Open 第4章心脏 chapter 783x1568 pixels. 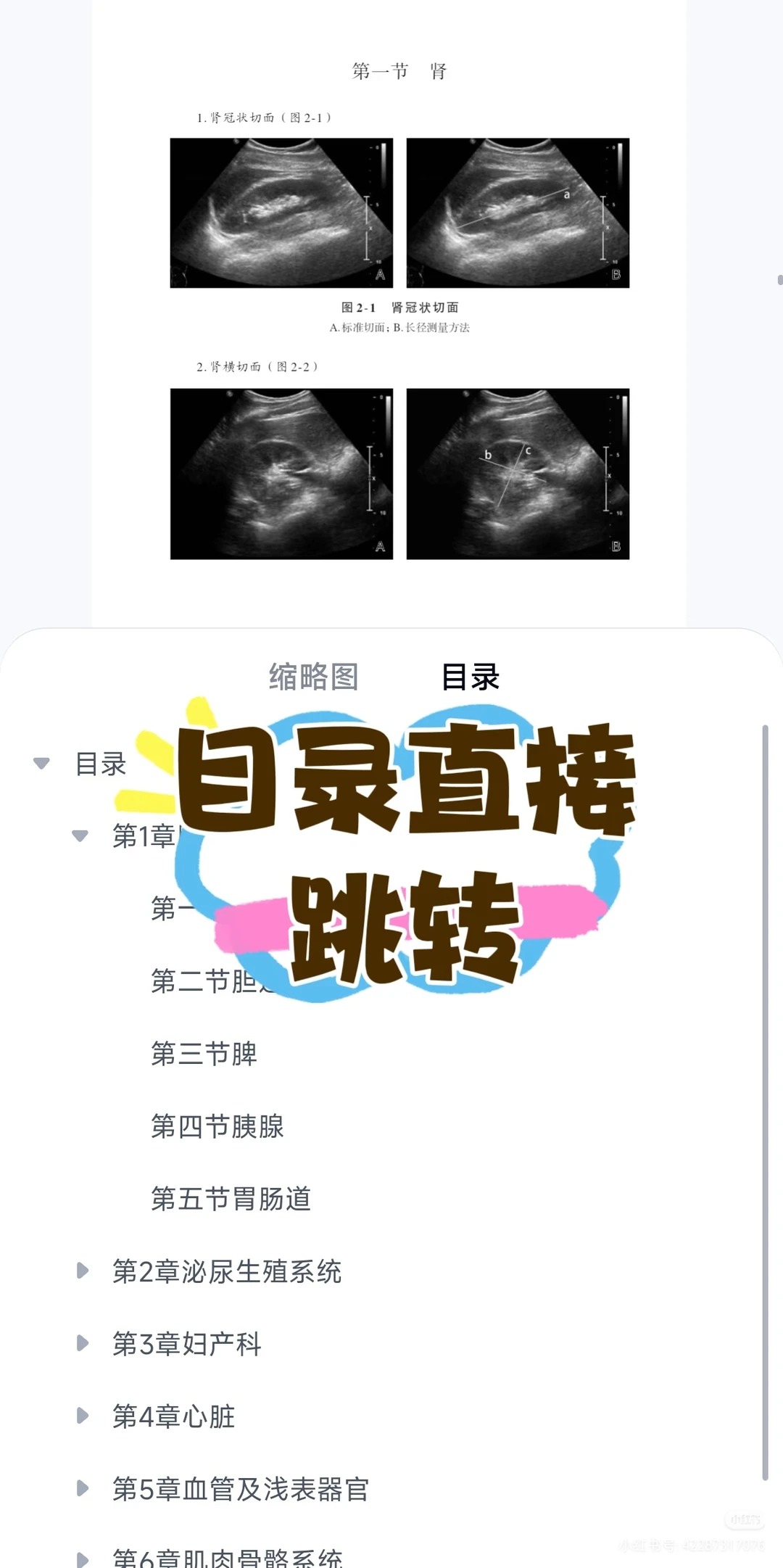(173, 1416)
